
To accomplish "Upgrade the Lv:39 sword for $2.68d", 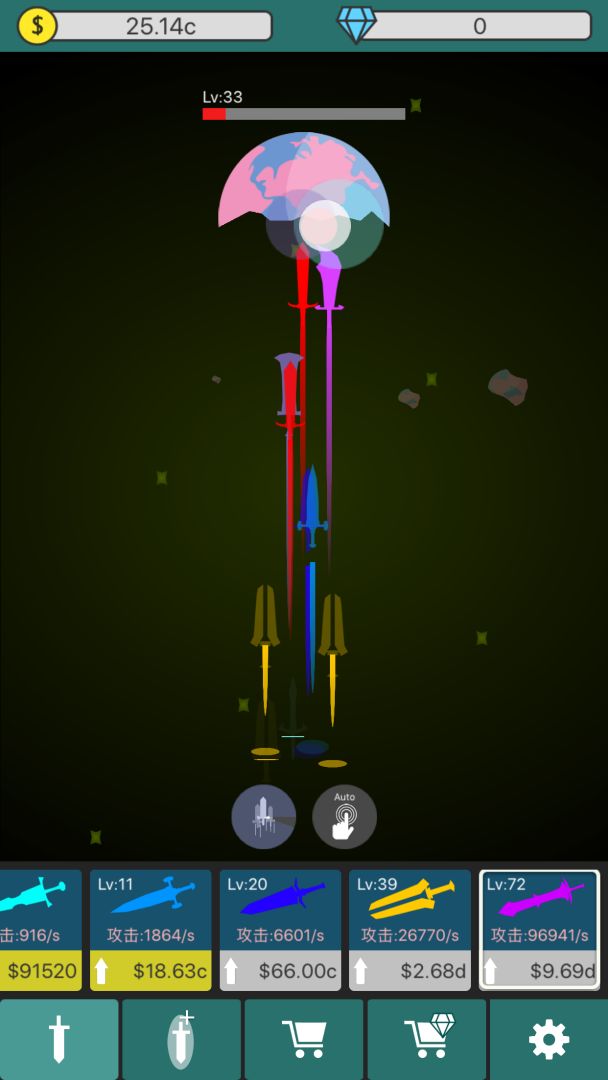I will pyautogui.click(x=410, y=971).
